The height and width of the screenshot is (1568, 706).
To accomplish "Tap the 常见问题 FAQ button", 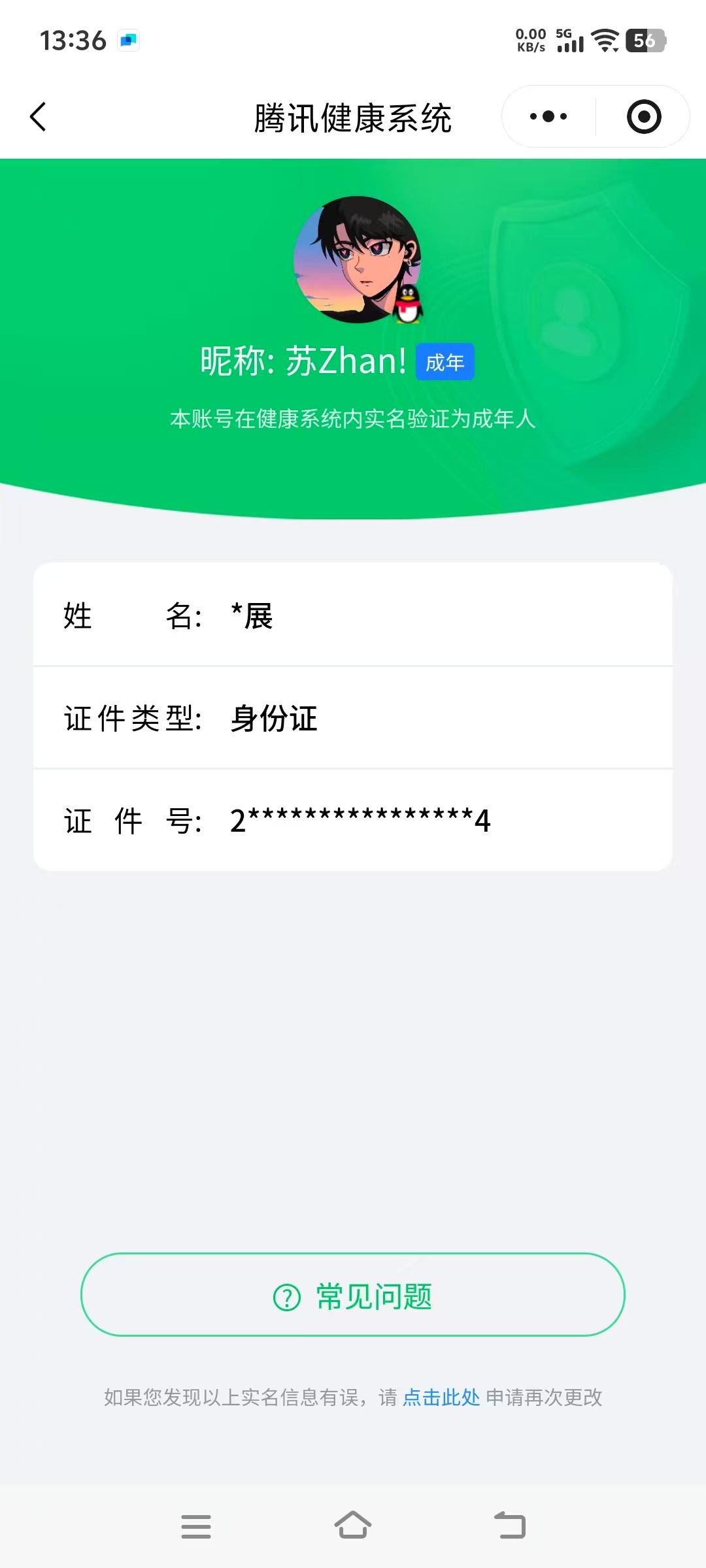I will [x=353, y=1297].
